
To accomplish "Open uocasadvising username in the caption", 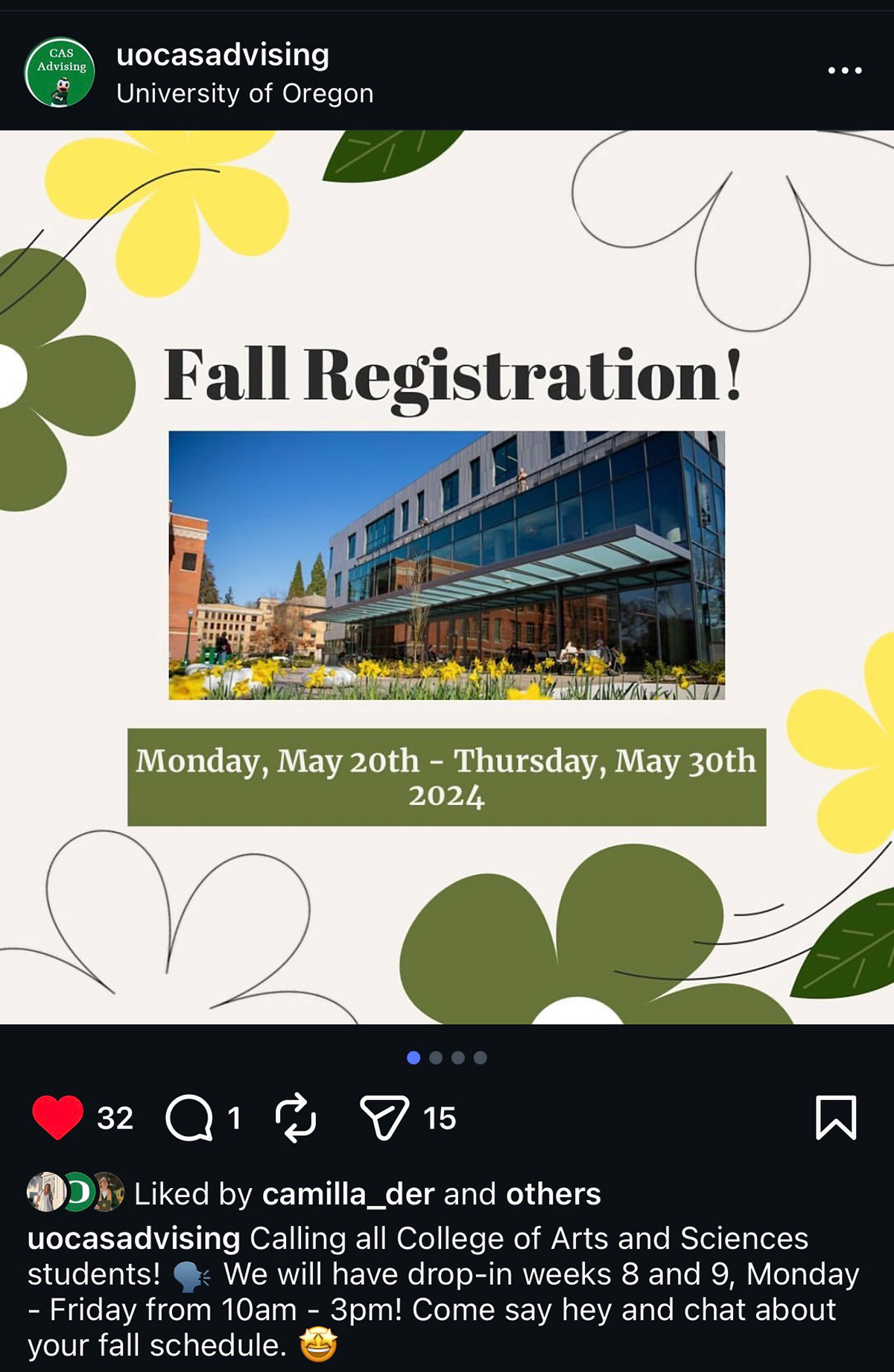I will pos(134,1238).
